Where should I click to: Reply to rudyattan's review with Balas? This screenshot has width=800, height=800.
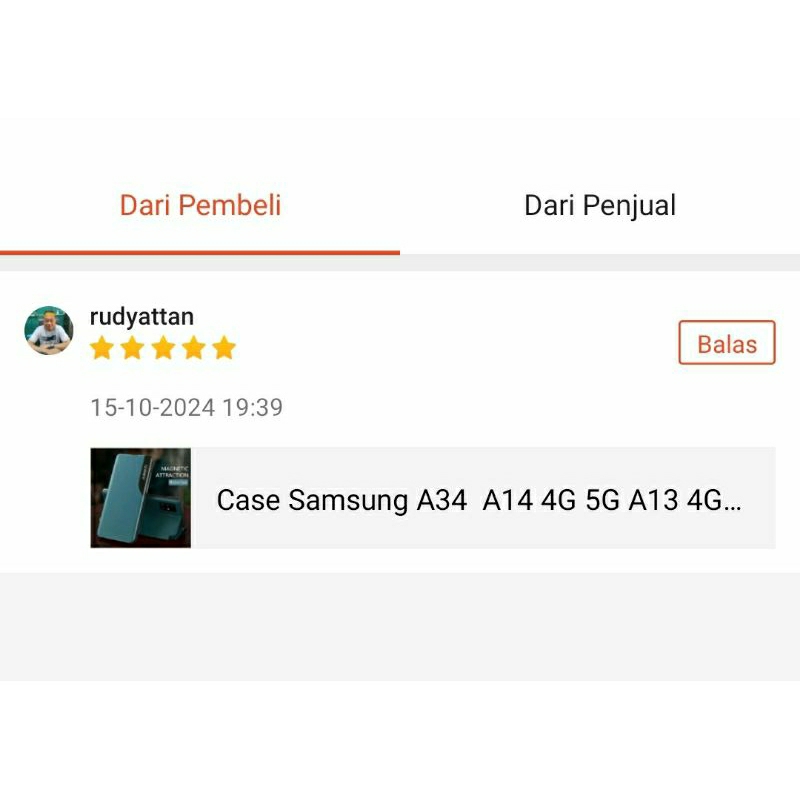727,343
